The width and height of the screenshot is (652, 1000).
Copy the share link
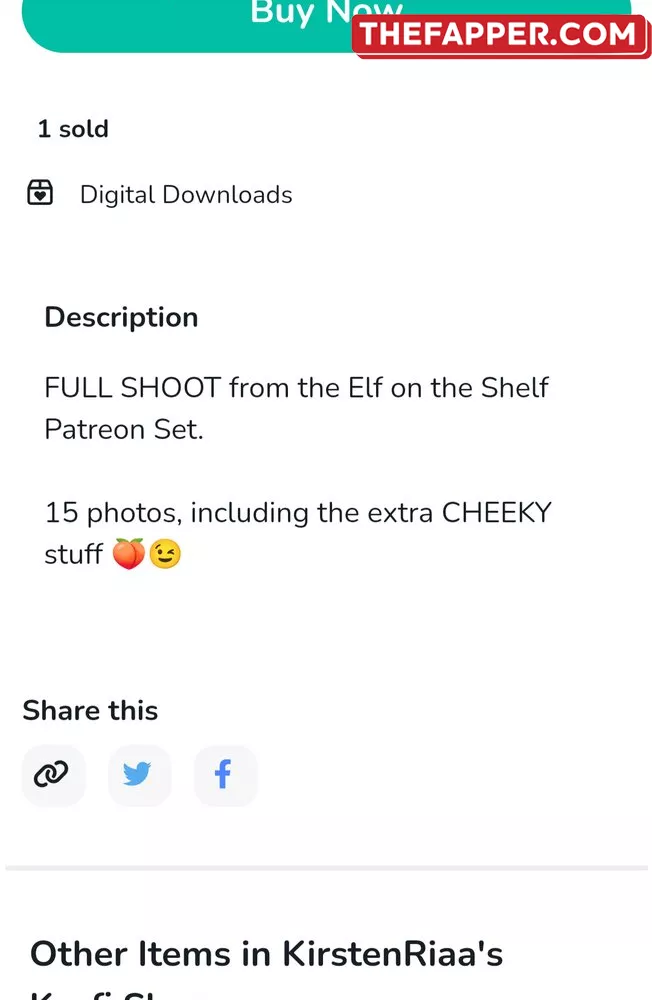(52, 774)
